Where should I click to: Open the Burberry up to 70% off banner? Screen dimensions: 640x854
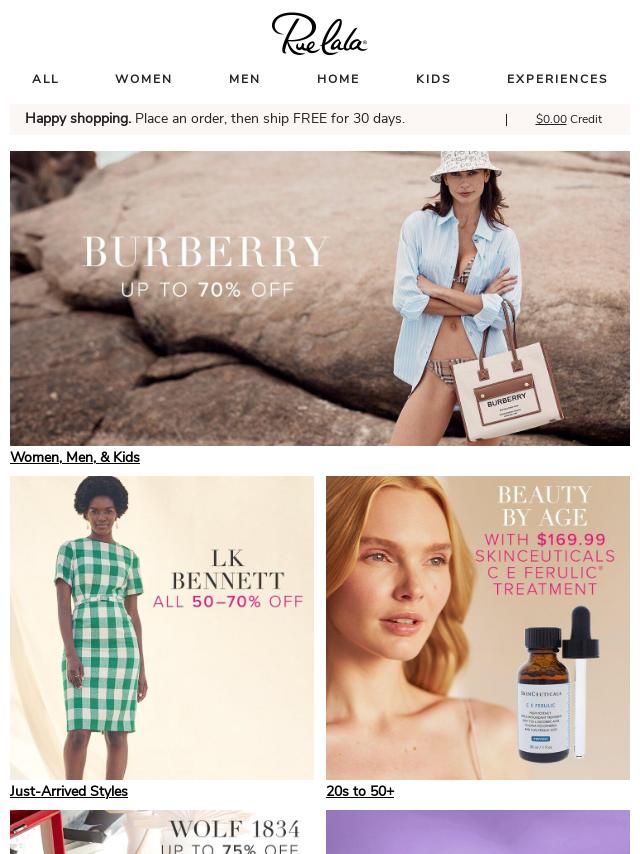point(320,298)
